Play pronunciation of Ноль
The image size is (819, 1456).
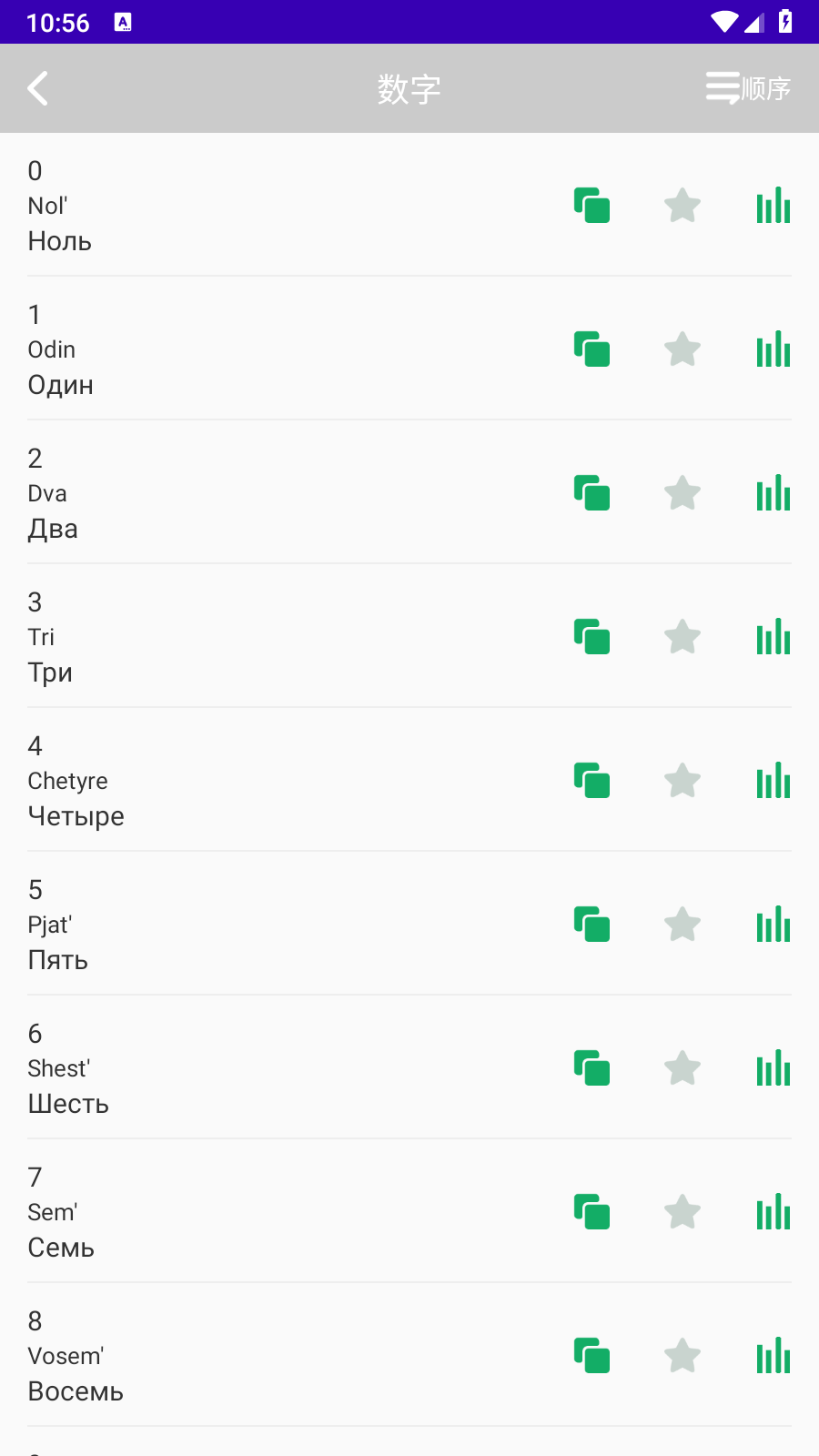(773, 206)
